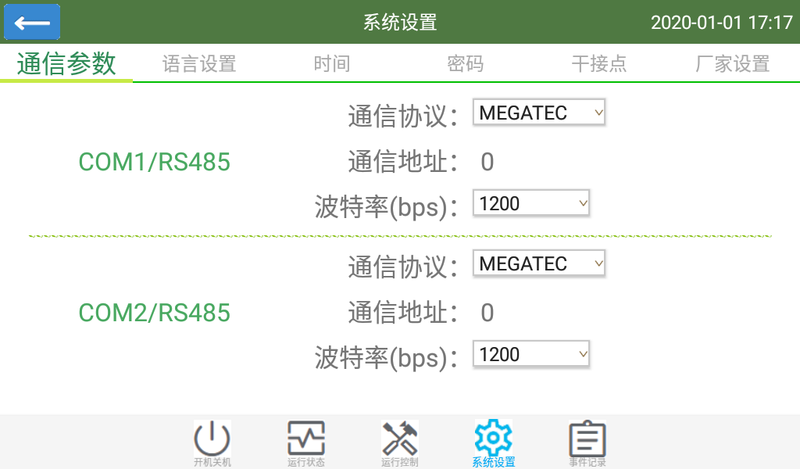Open 事件记录 in bottom navigation
This screenshot has width=800, height=469.
click(x=587, y=443)
